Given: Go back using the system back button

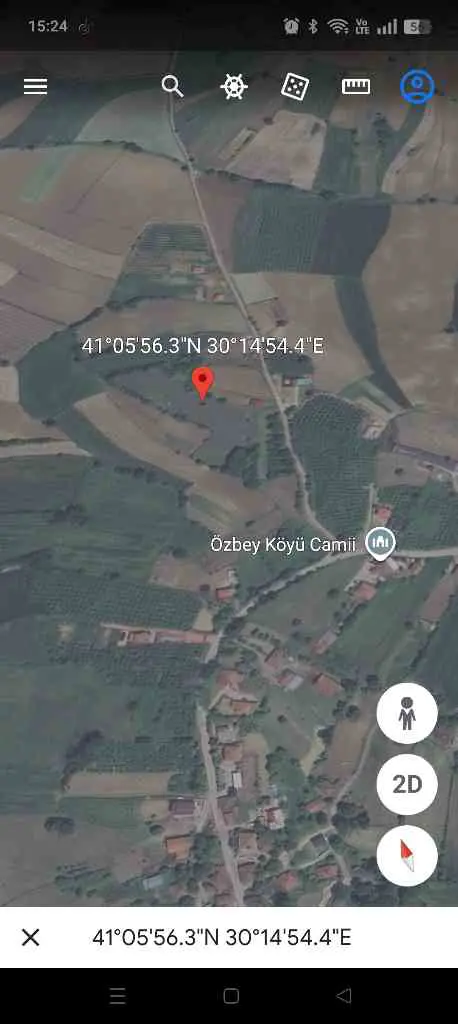Looking at the screenshot, I should 344,995.
